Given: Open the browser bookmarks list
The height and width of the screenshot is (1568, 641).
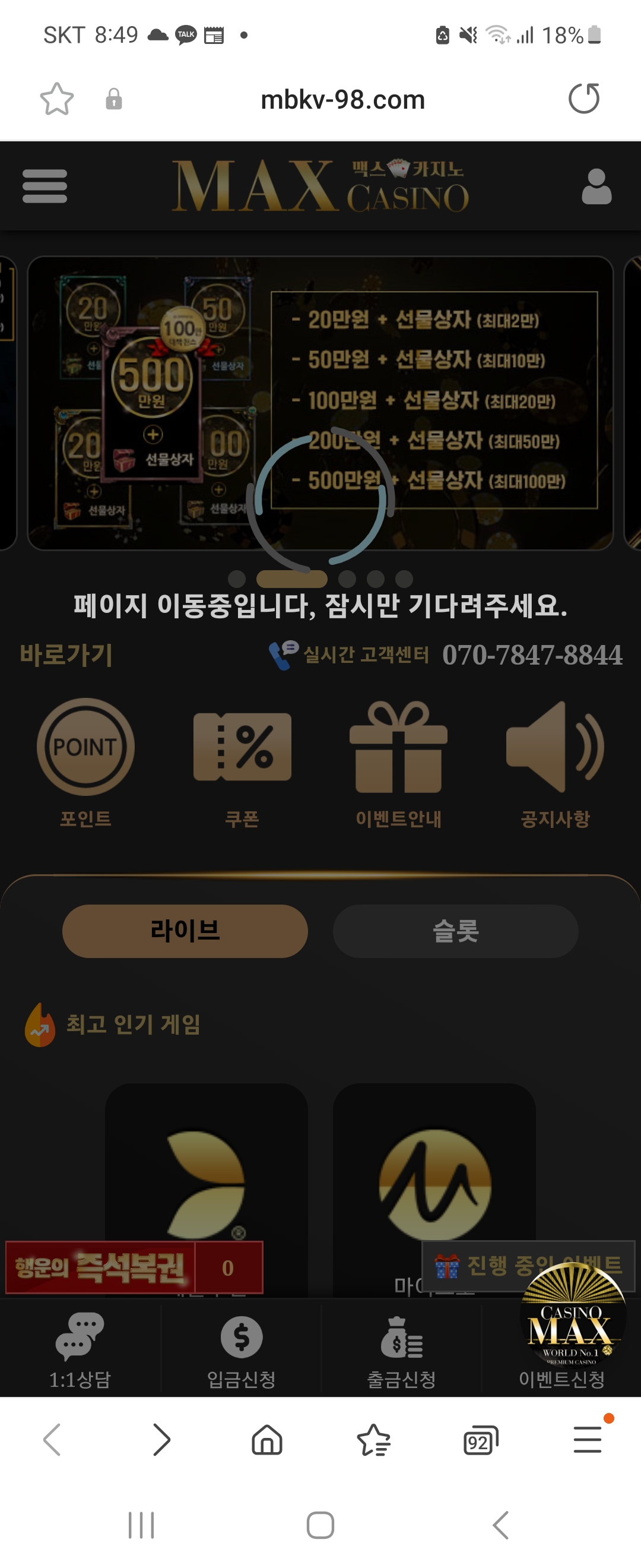Looking at the screenshot, I should tap(373, 1440).
